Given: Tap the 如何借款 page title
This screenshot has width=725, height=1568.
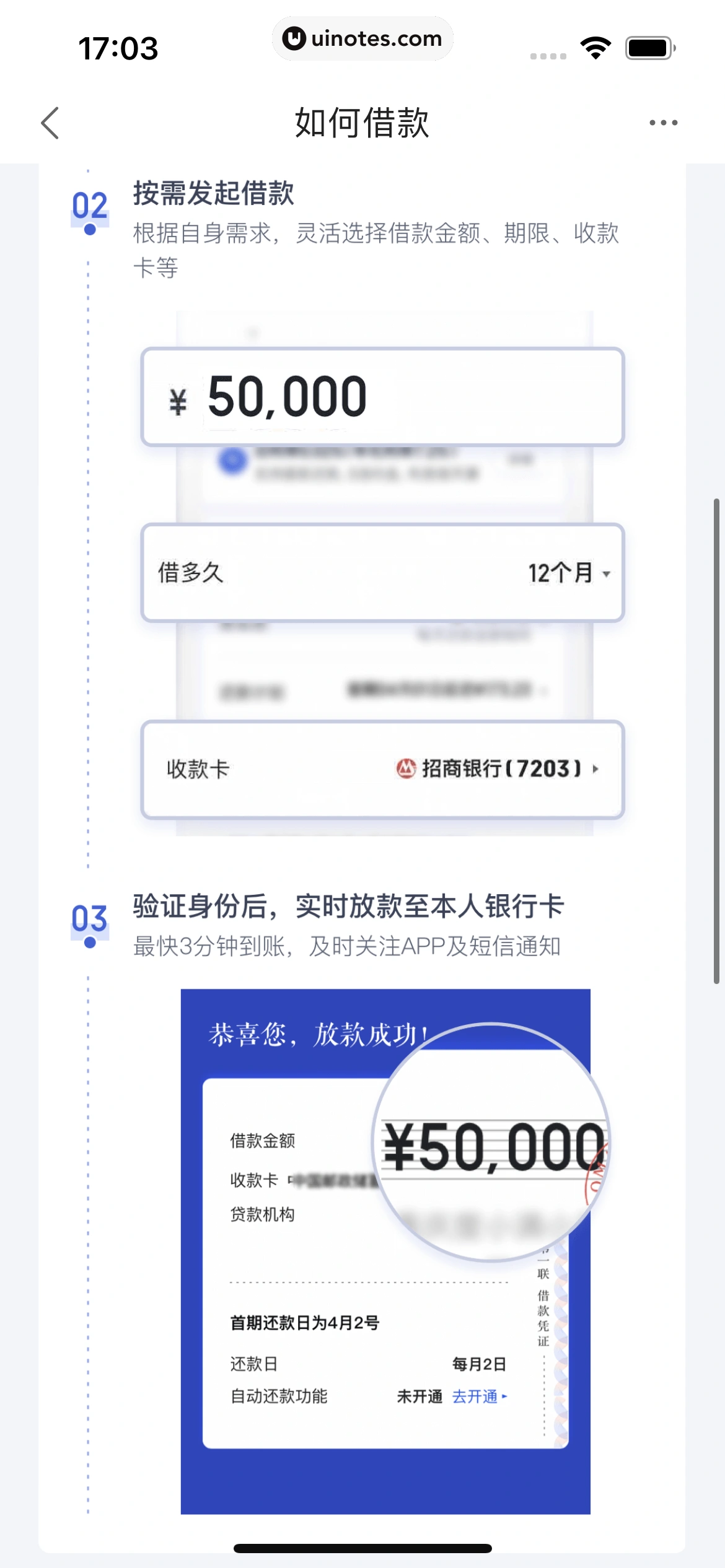Looking at the screenshot, I should 362,123.
